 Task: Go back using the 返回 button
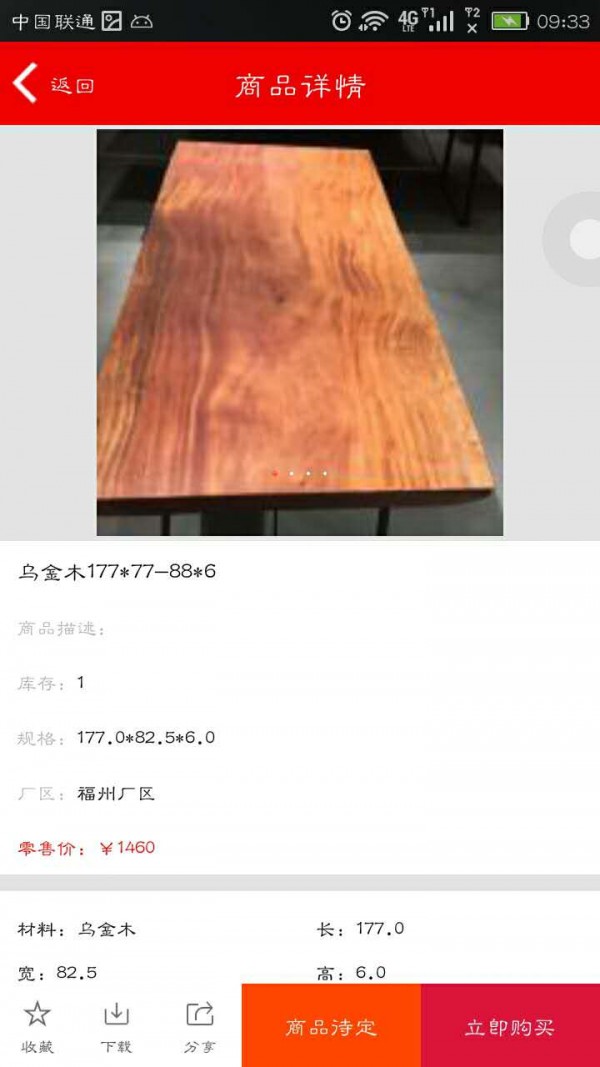coord(54,84)
